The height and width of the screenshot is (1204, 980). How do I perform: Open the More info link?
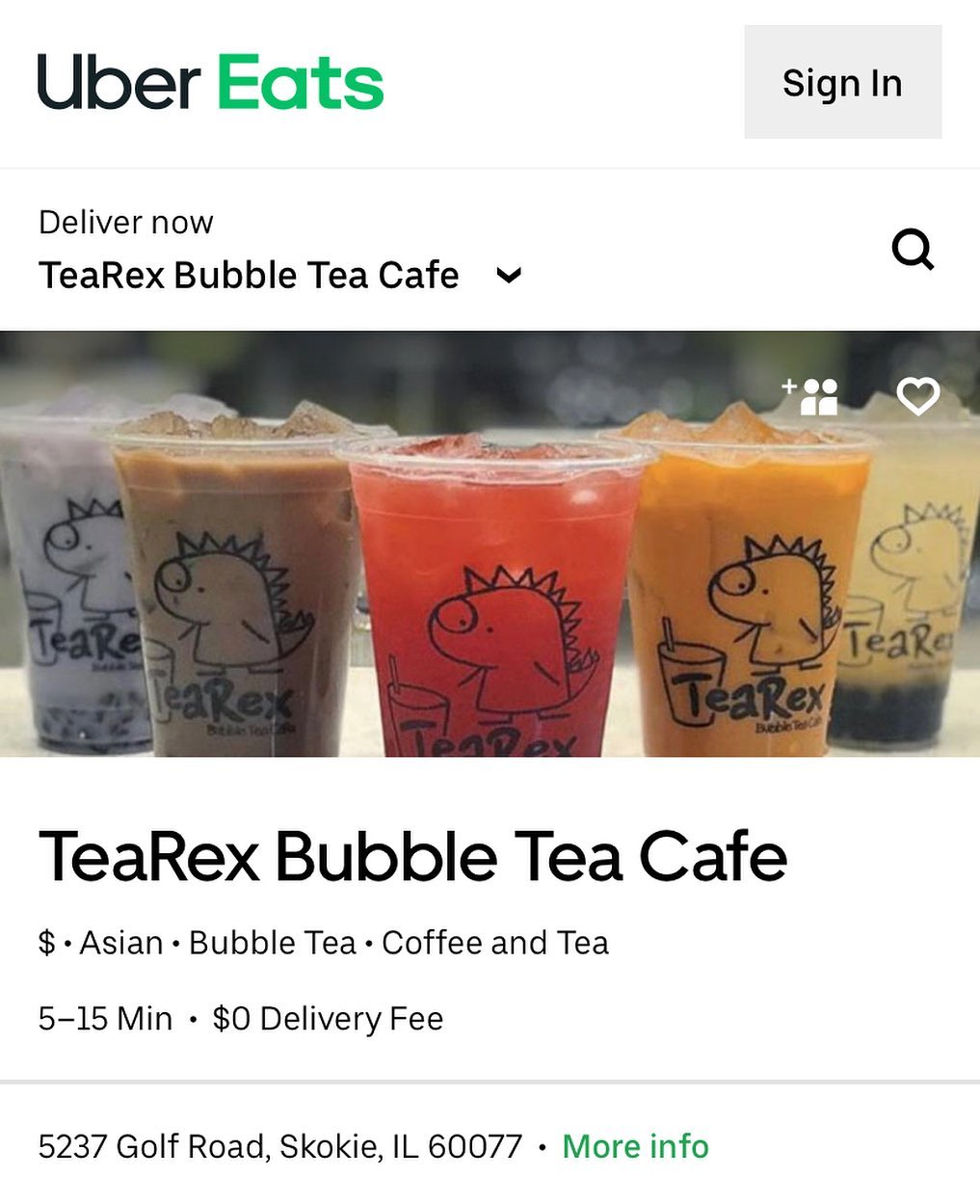[x=635, y=1146]
